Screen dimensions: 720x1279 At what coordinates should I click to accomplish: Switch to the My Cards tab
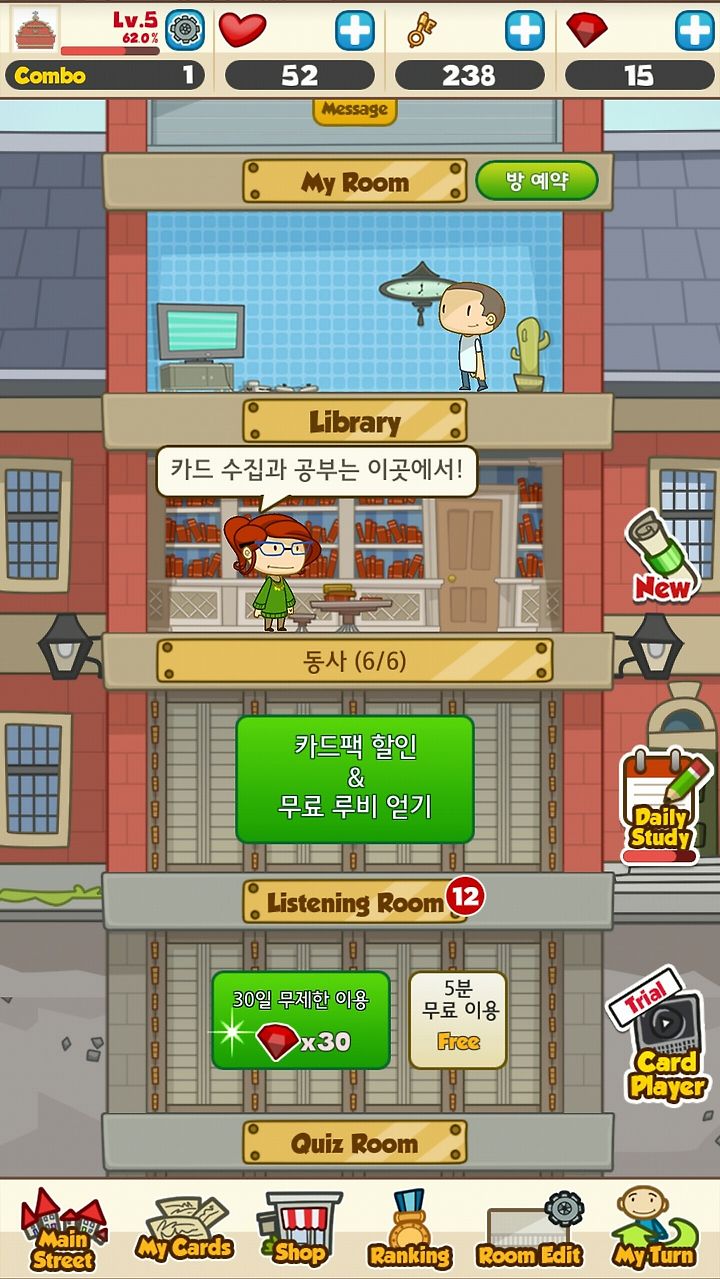184,1230
